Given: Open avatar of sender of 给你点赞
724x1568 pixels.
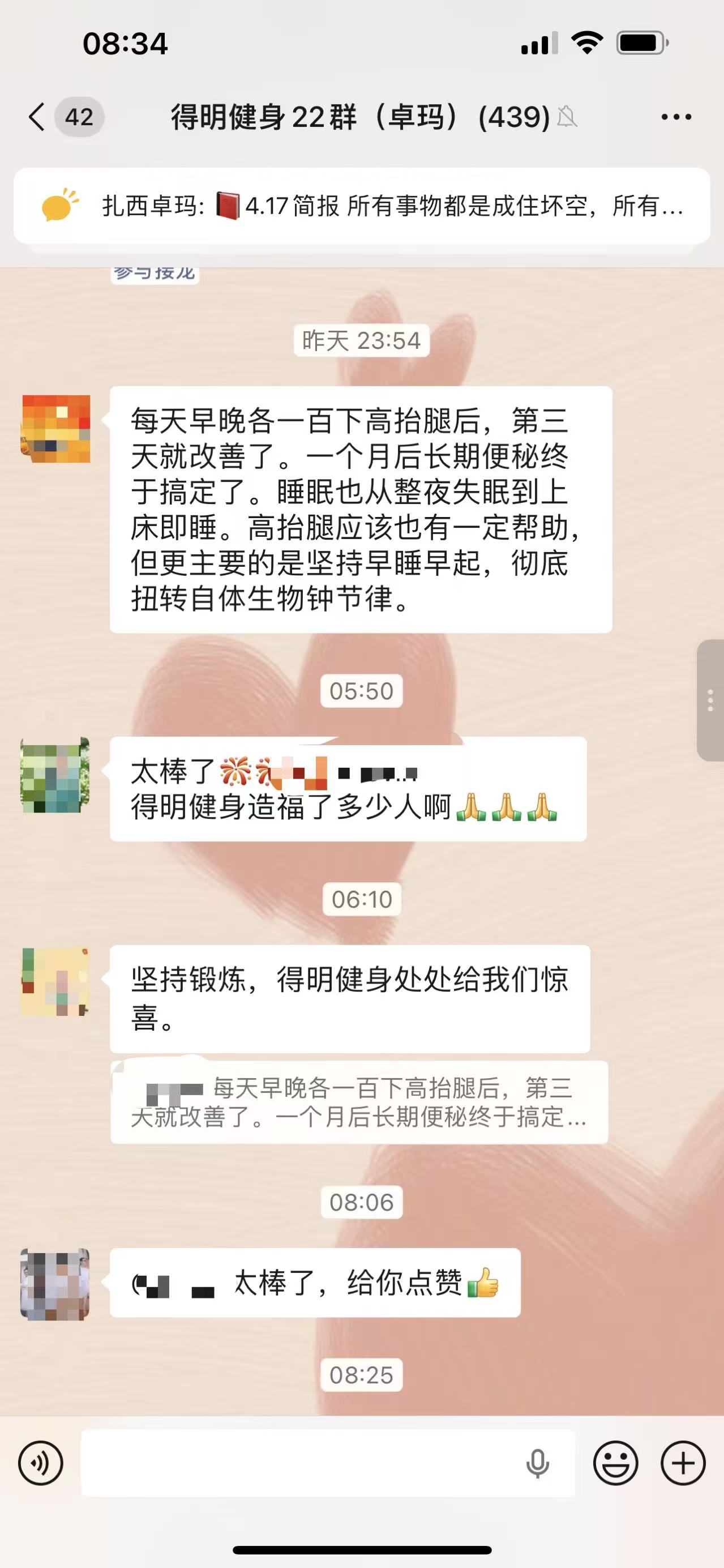Looking at the screenshot, I should 56,1284.
